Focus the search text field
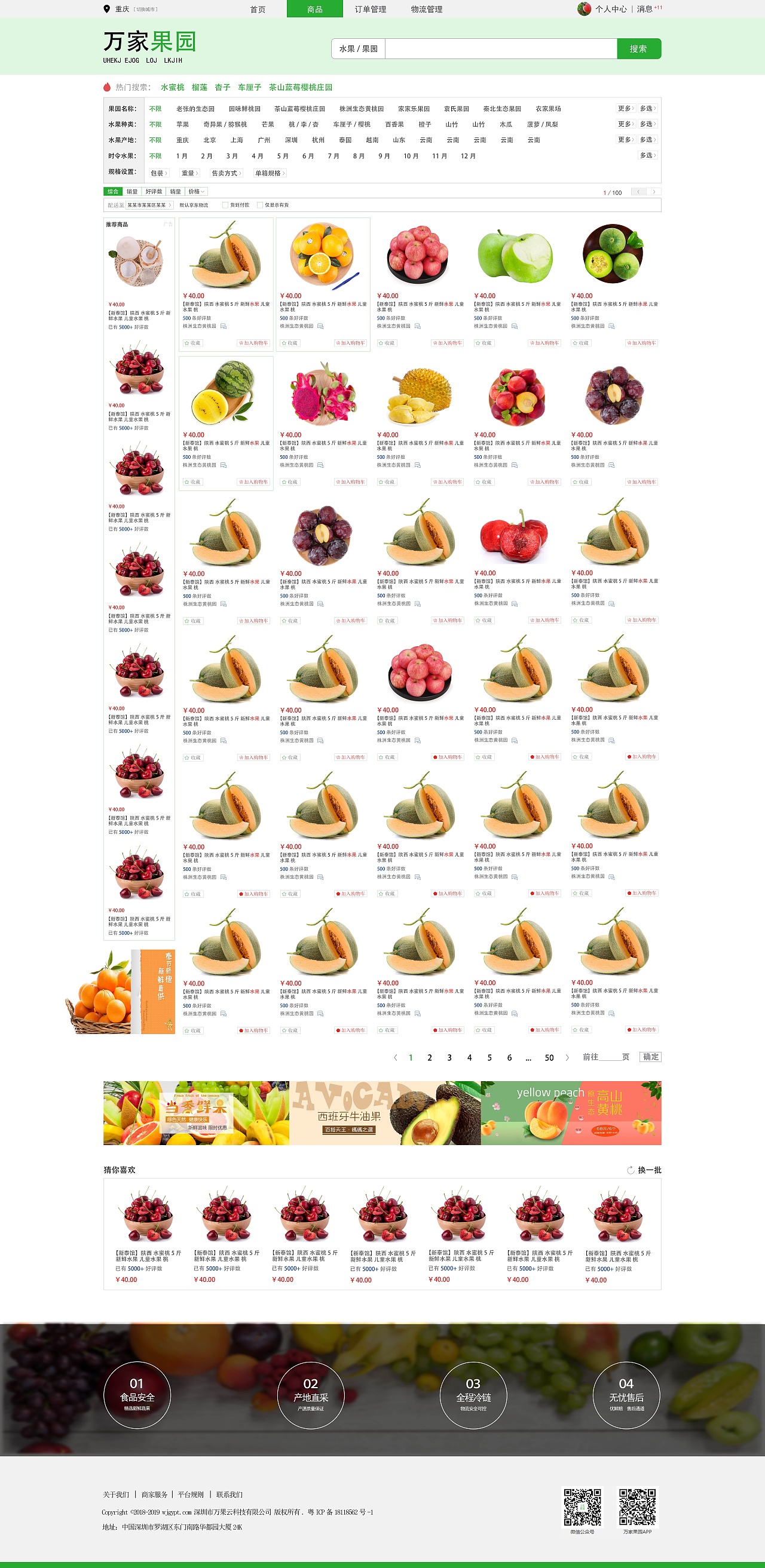This screenshot has height=1568, width=765. (x=501, y=49)
